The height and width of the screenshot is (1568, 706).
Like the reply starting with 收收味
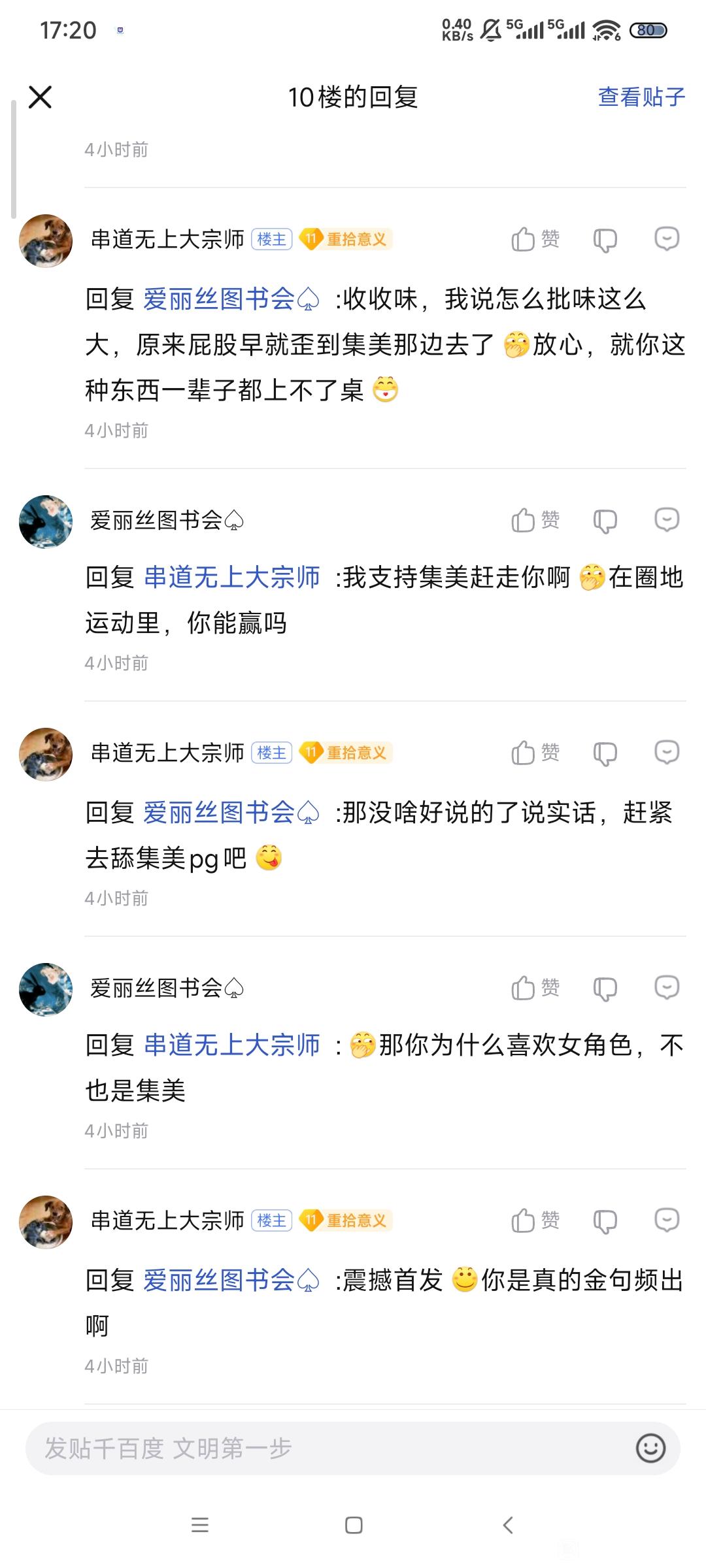tap(535, 239)
